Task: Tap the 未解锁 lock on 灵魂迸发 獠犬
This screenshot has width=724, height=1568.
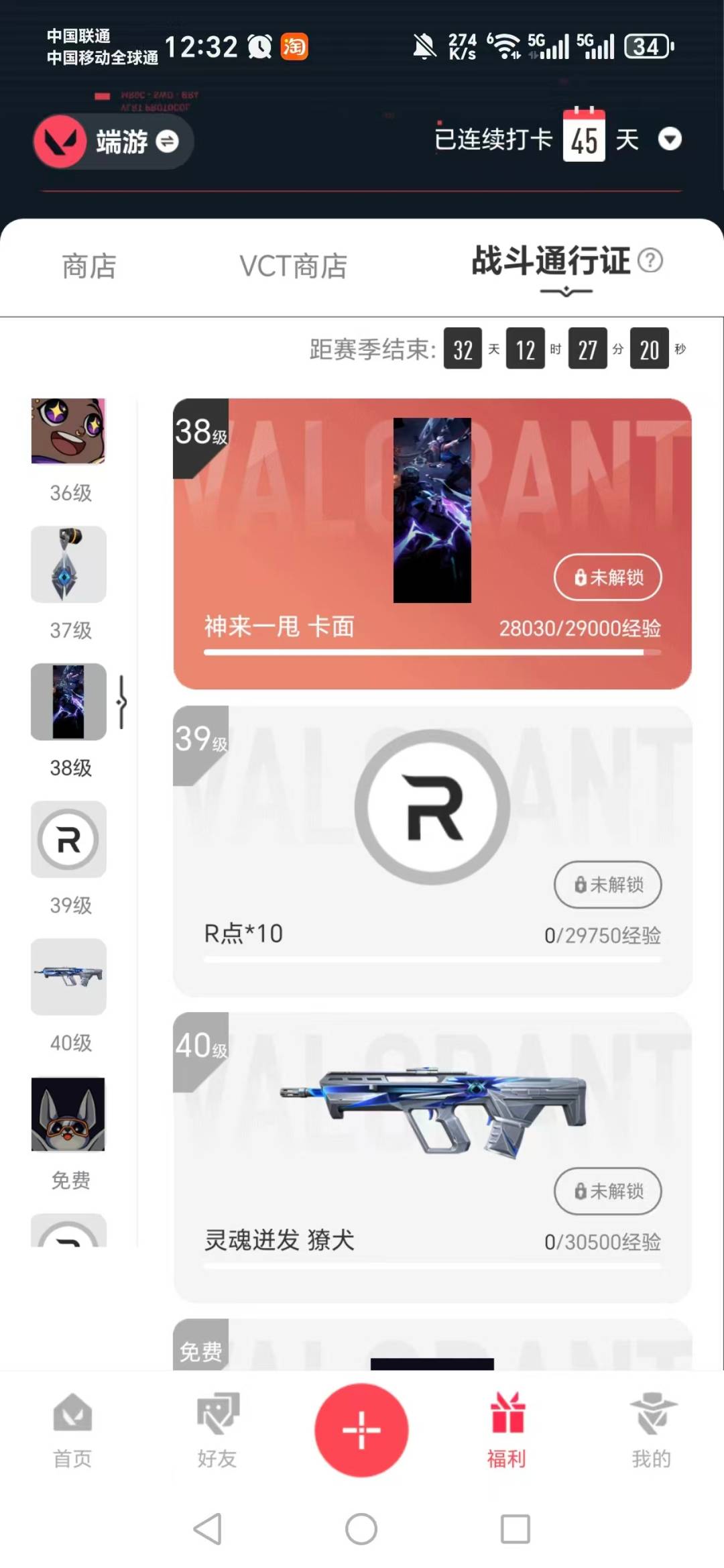Action: (x=607, y=1192)
